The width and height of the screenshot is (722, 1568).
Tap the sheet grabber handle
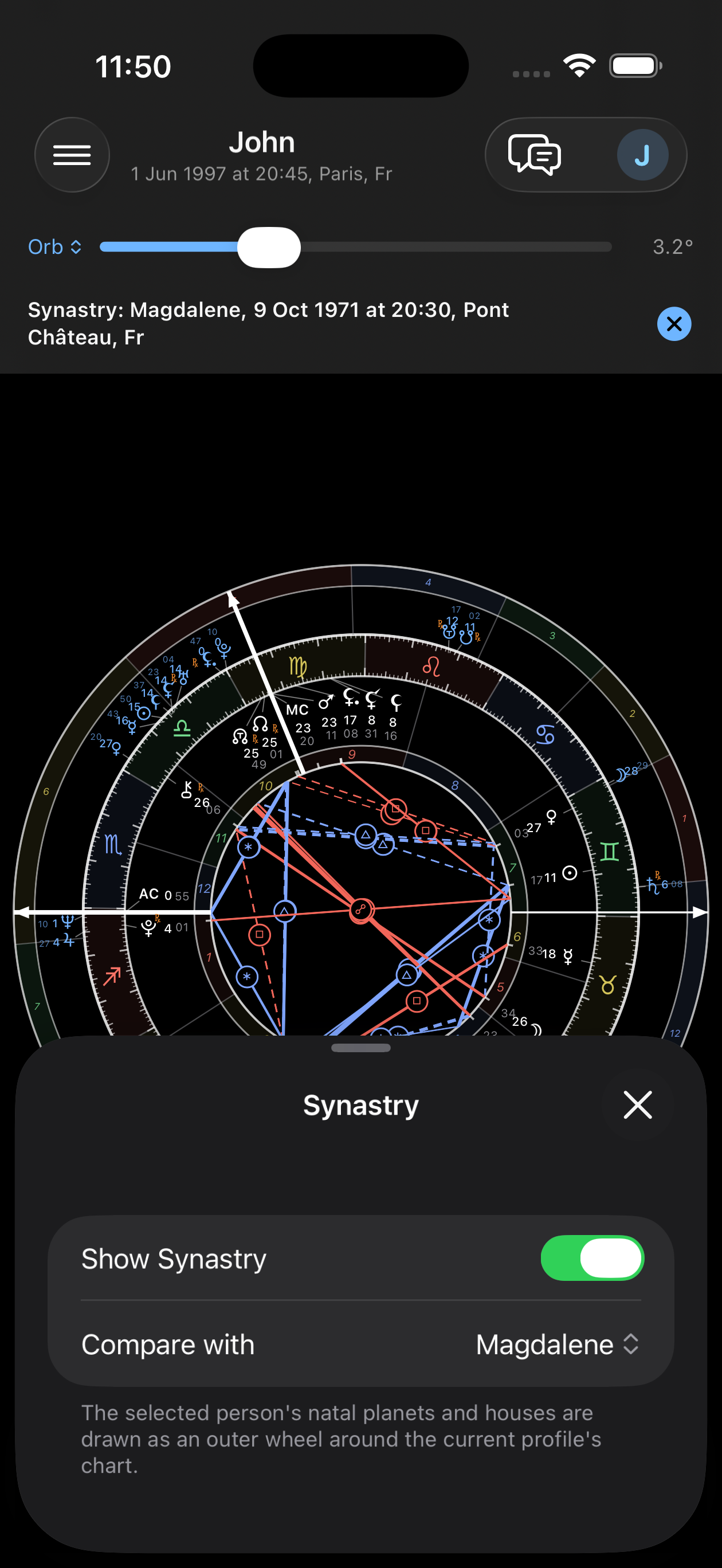click(x=361, y=1048)
